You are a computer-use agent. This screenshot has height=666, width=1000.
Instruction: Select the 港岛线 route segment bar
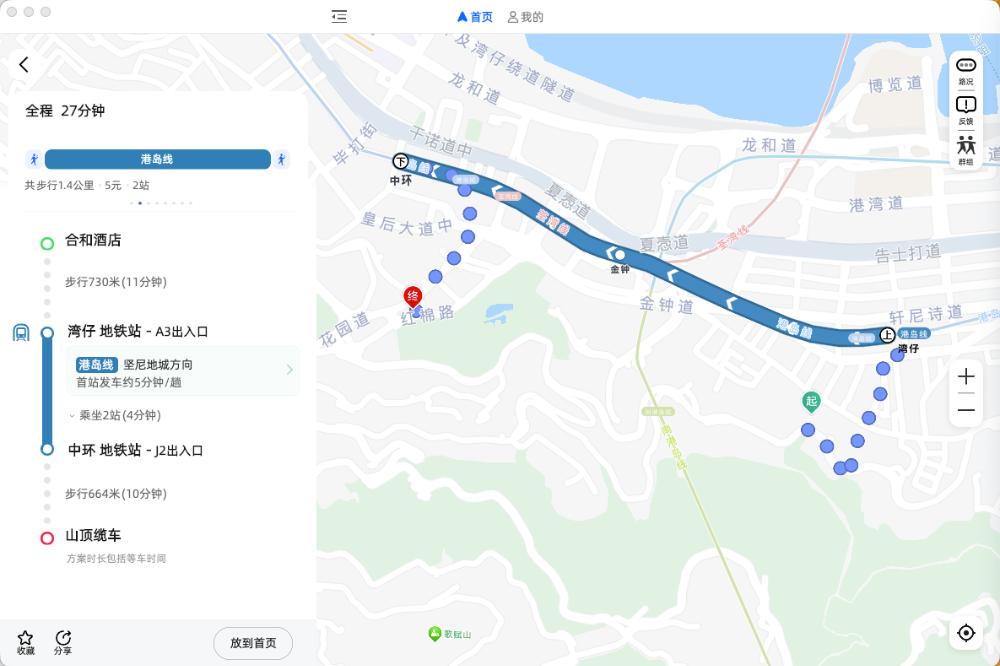click(x=157, y=159)
